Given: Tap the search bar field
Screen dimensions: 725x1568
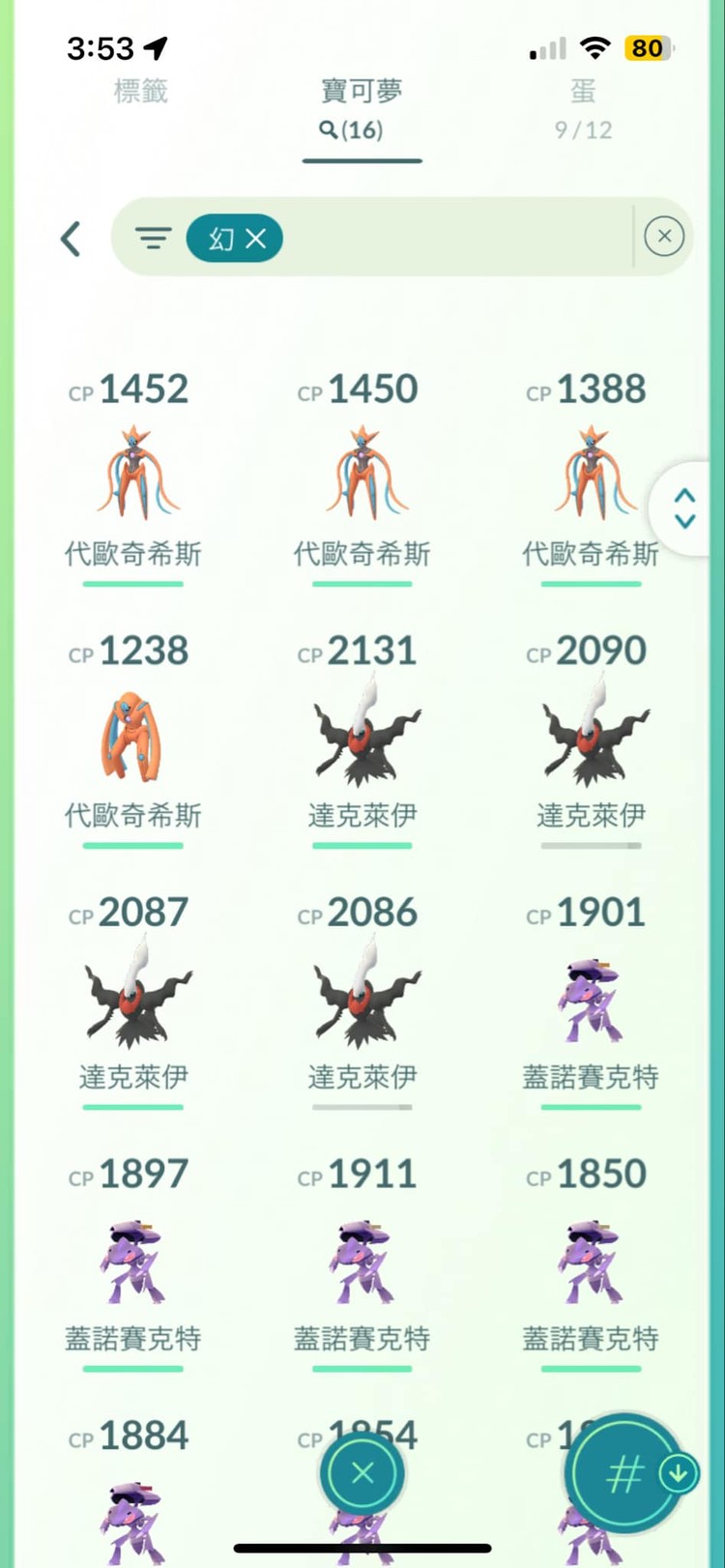Looking at the screenshot, I should (454, 238).
